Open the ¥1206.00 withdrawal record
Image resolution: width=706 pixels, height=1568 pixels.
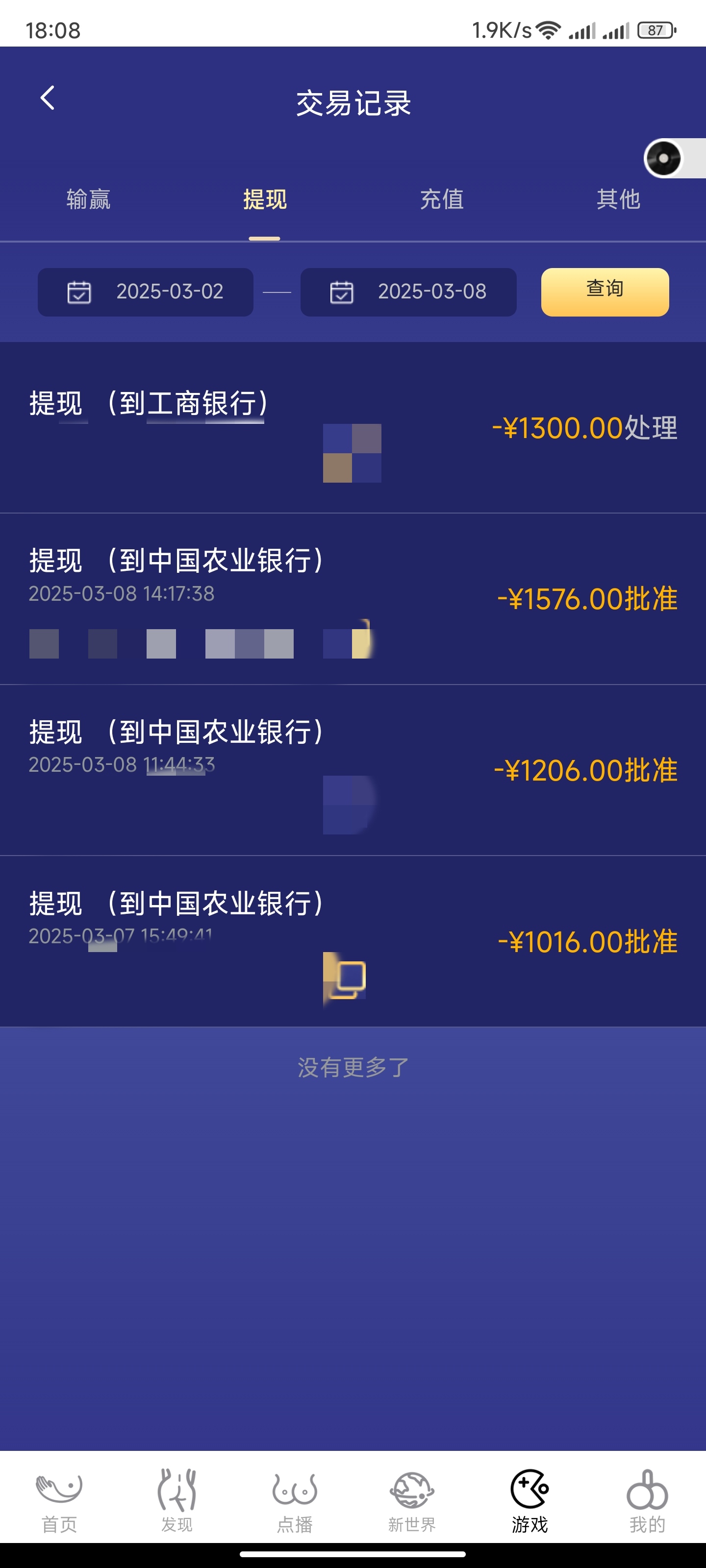click(x=353, y=770)
